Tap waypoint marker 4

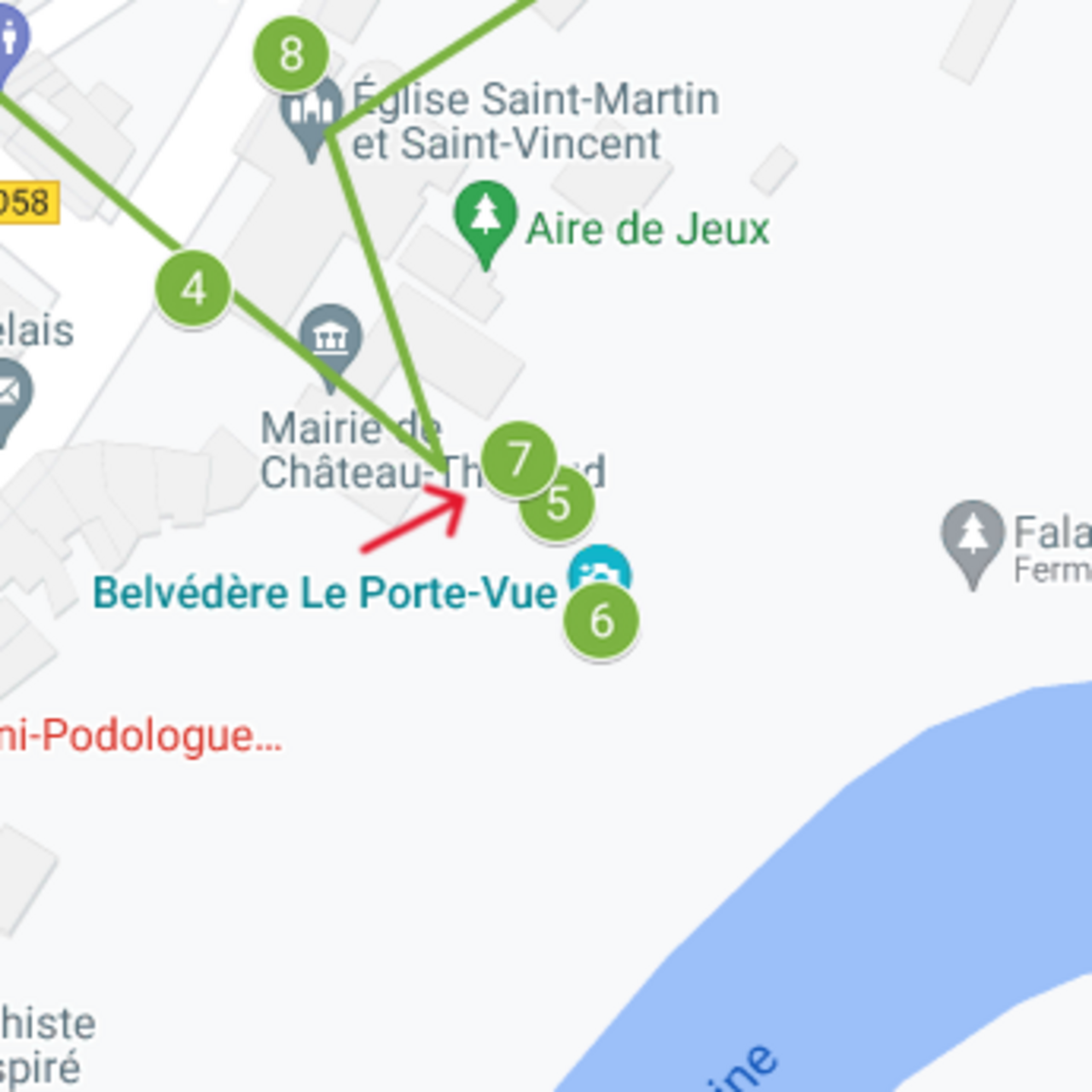[x=194, y=288]
